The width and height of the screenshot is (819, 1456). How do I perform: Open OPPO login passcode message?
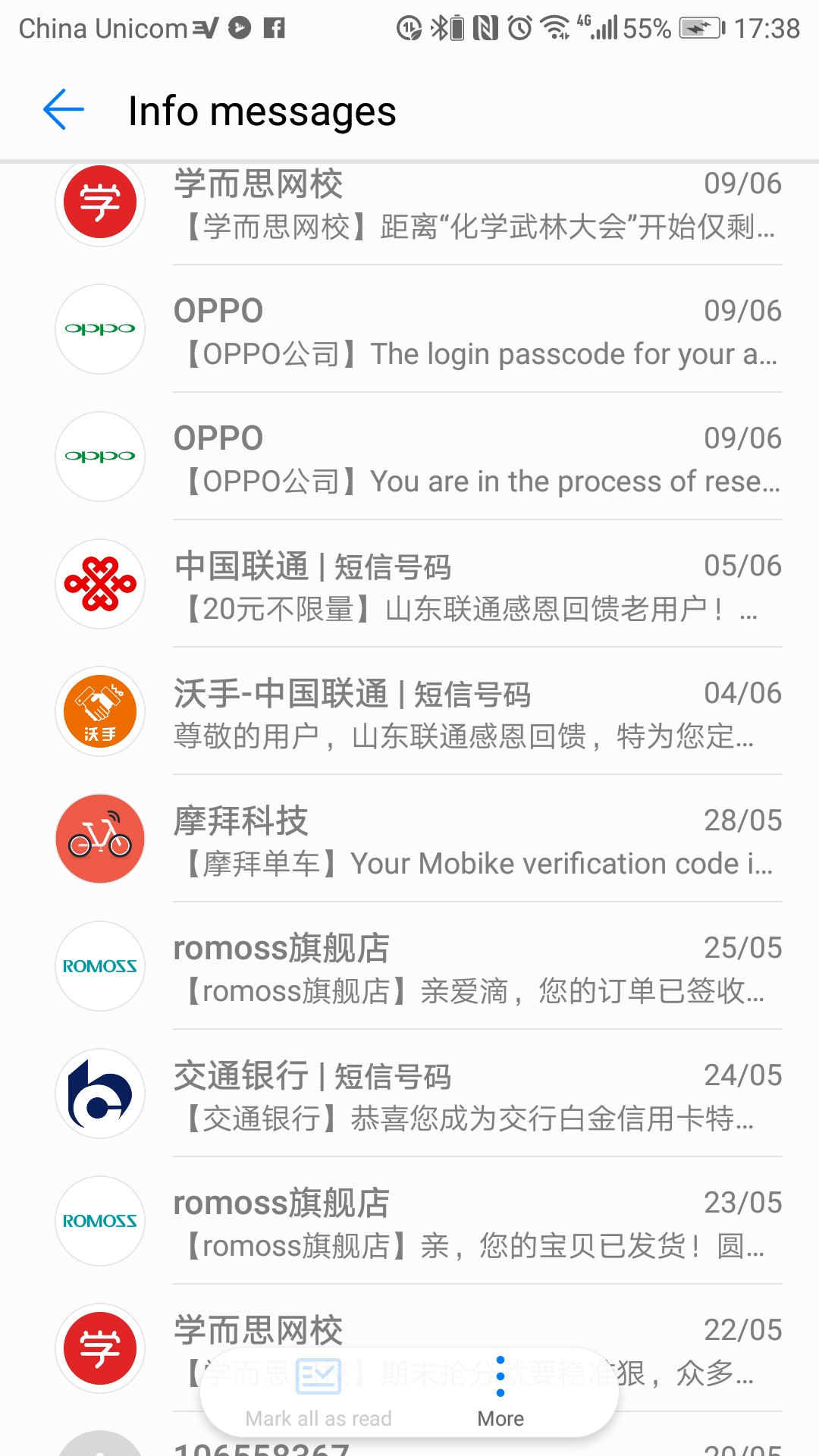coord(478,332)
